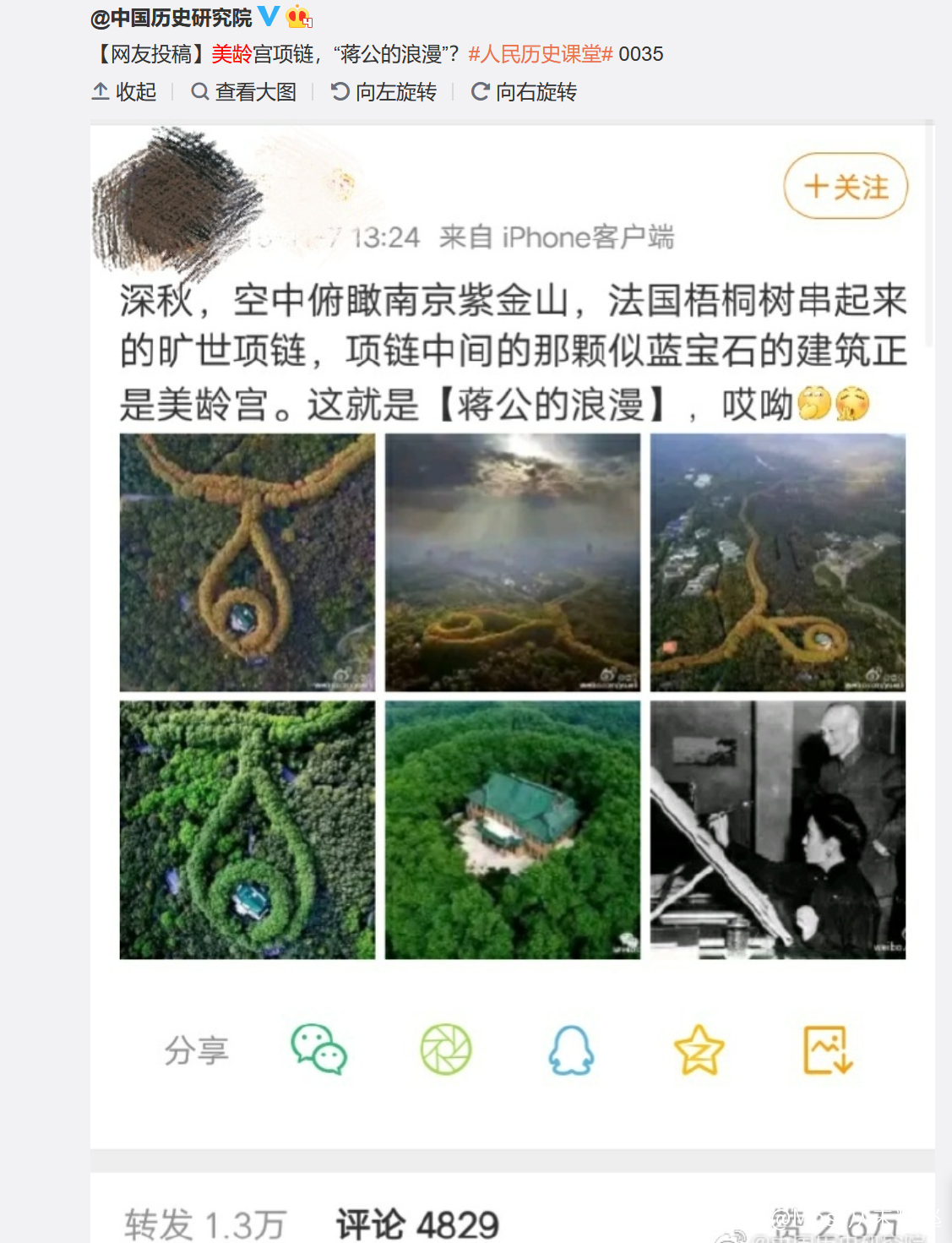Collapse the expanded image with 收起
The height and width of the screenshot is (1243, 952).
pos(124,92)
